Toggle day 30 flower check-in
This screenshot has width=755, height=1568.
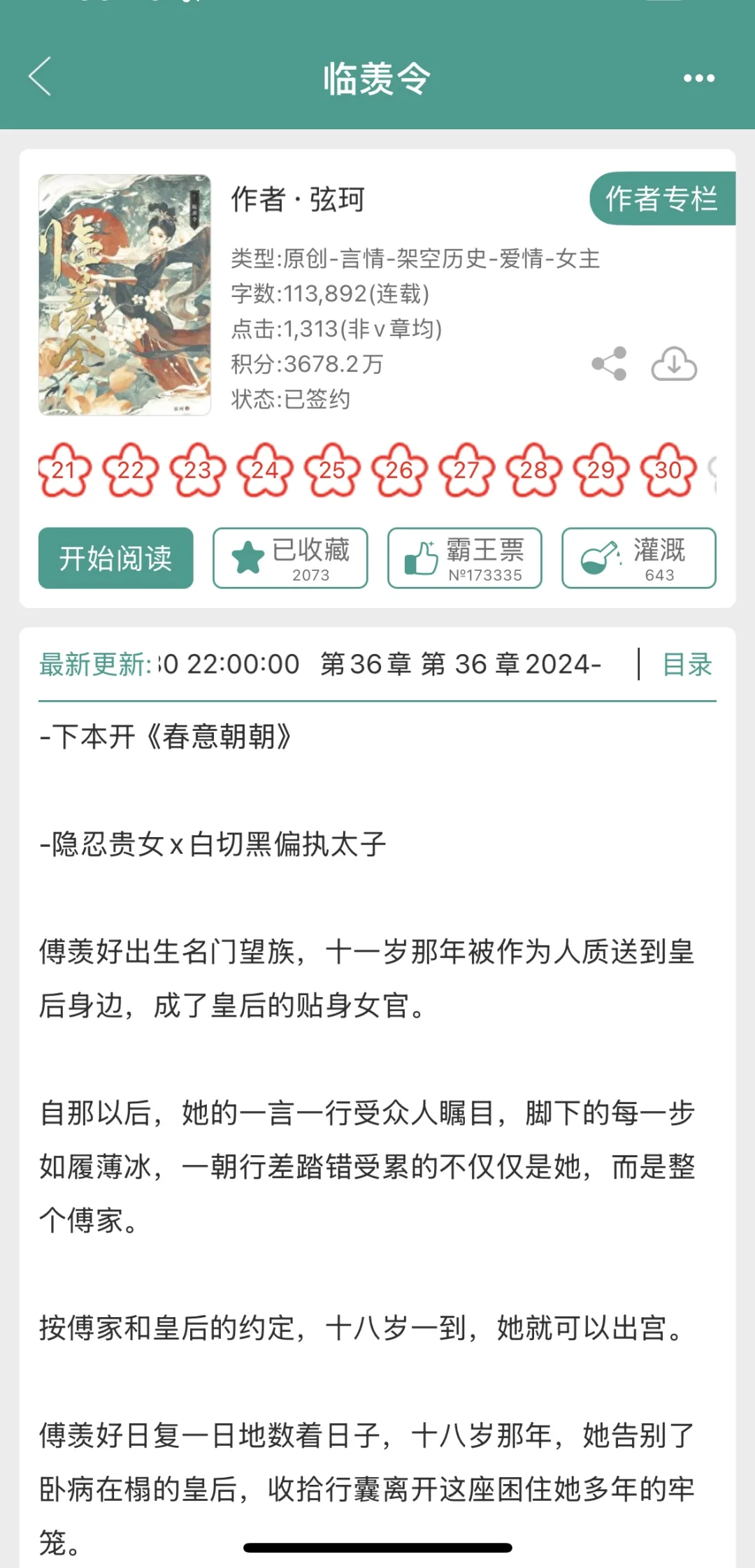(668, 470)
